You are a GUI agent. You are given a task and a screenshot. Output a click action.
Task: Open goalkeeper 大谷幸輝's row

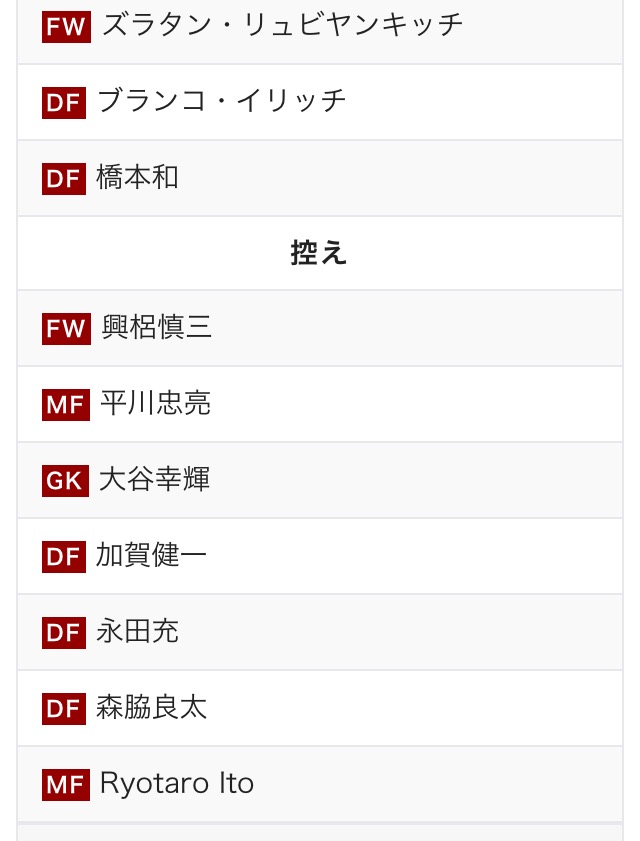click(155, 480)
